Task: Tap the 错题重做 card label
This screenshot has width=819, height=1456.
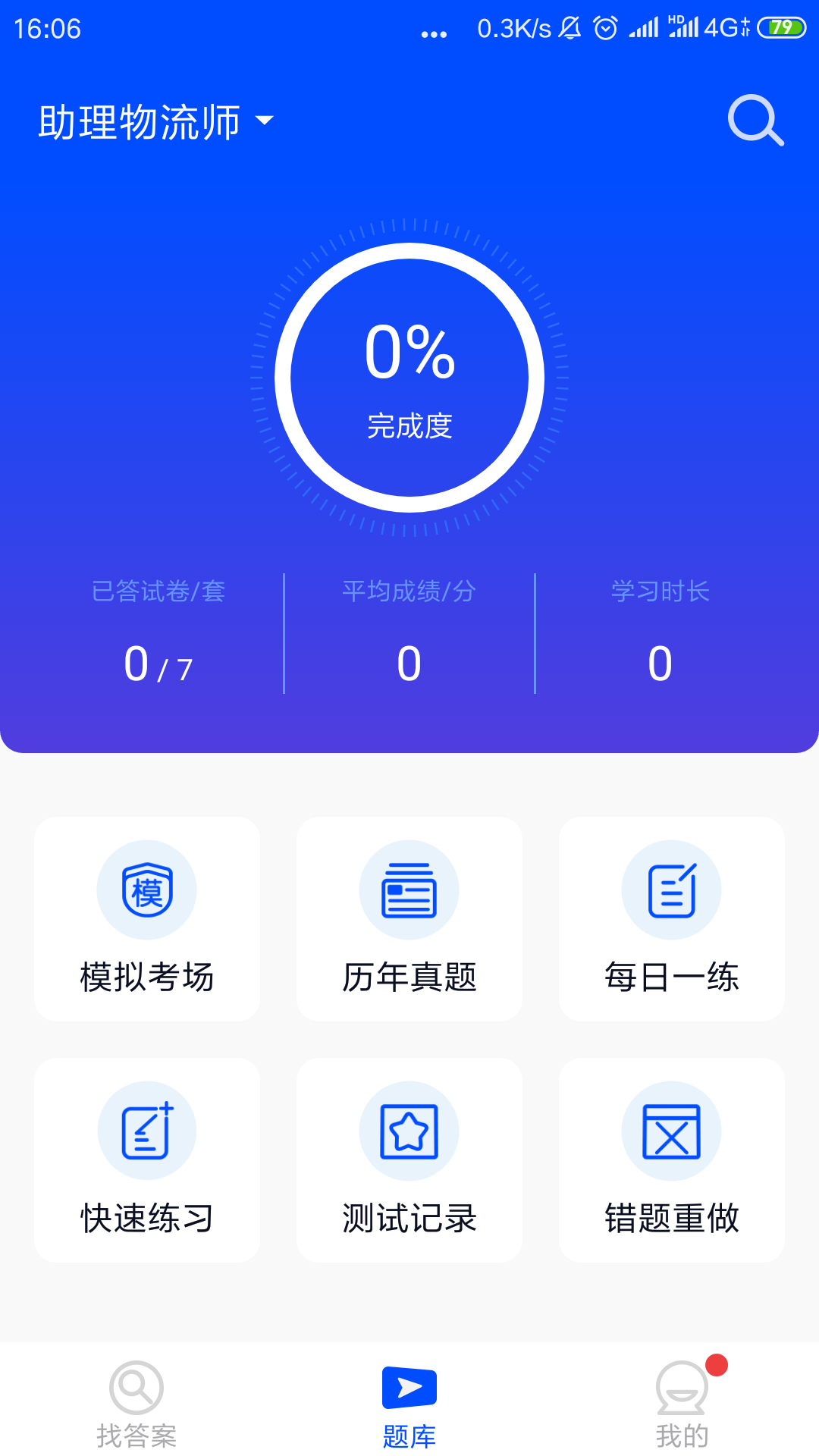Action: [x=671, y=1219]
